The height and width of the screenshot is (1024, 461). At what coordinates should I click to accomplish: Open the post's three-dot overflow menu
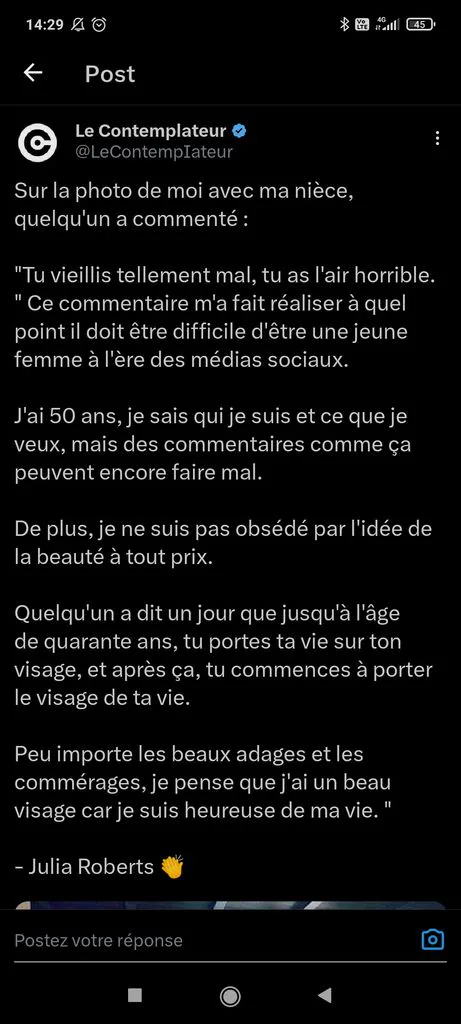point(437,138)
